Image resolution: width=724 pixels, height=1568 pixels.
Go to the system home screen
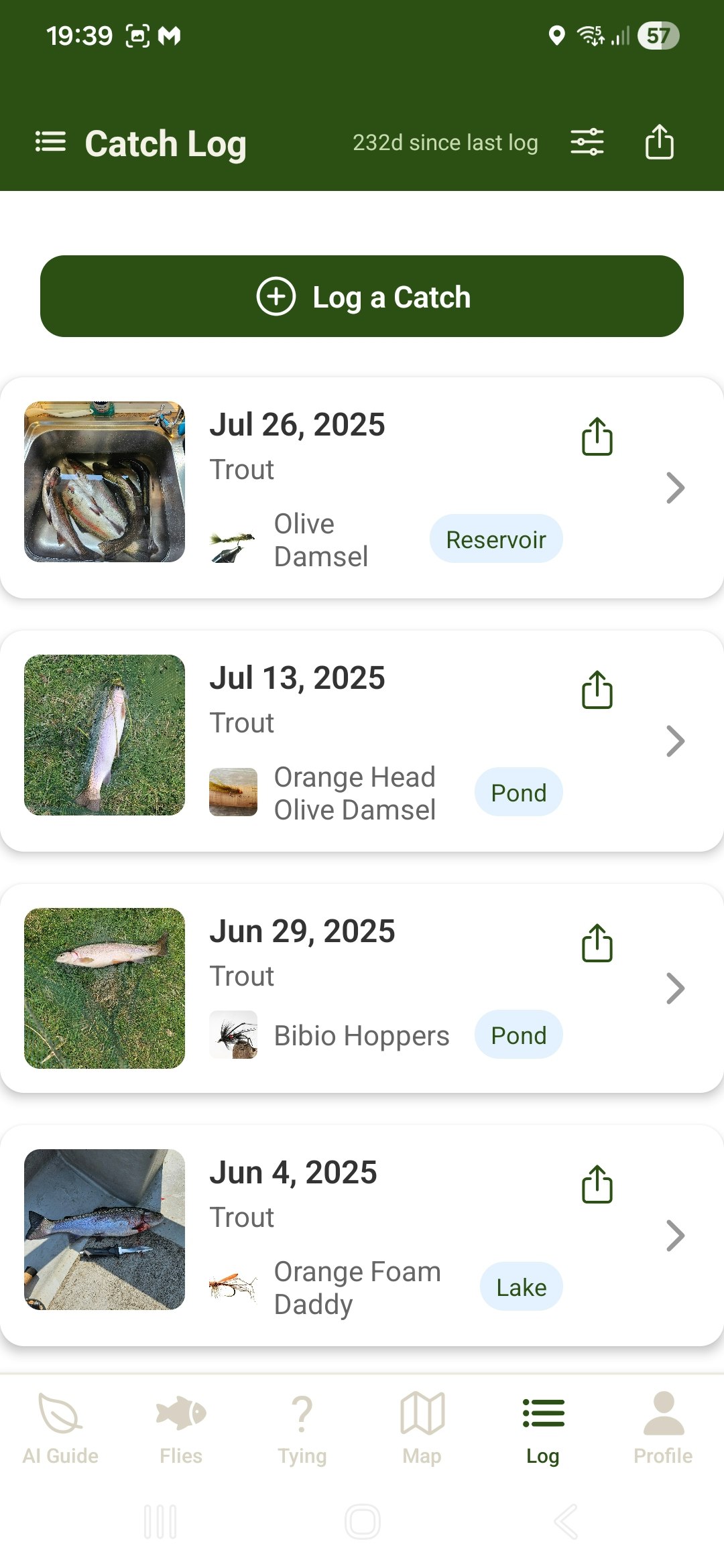click(x=363, y=1521)
